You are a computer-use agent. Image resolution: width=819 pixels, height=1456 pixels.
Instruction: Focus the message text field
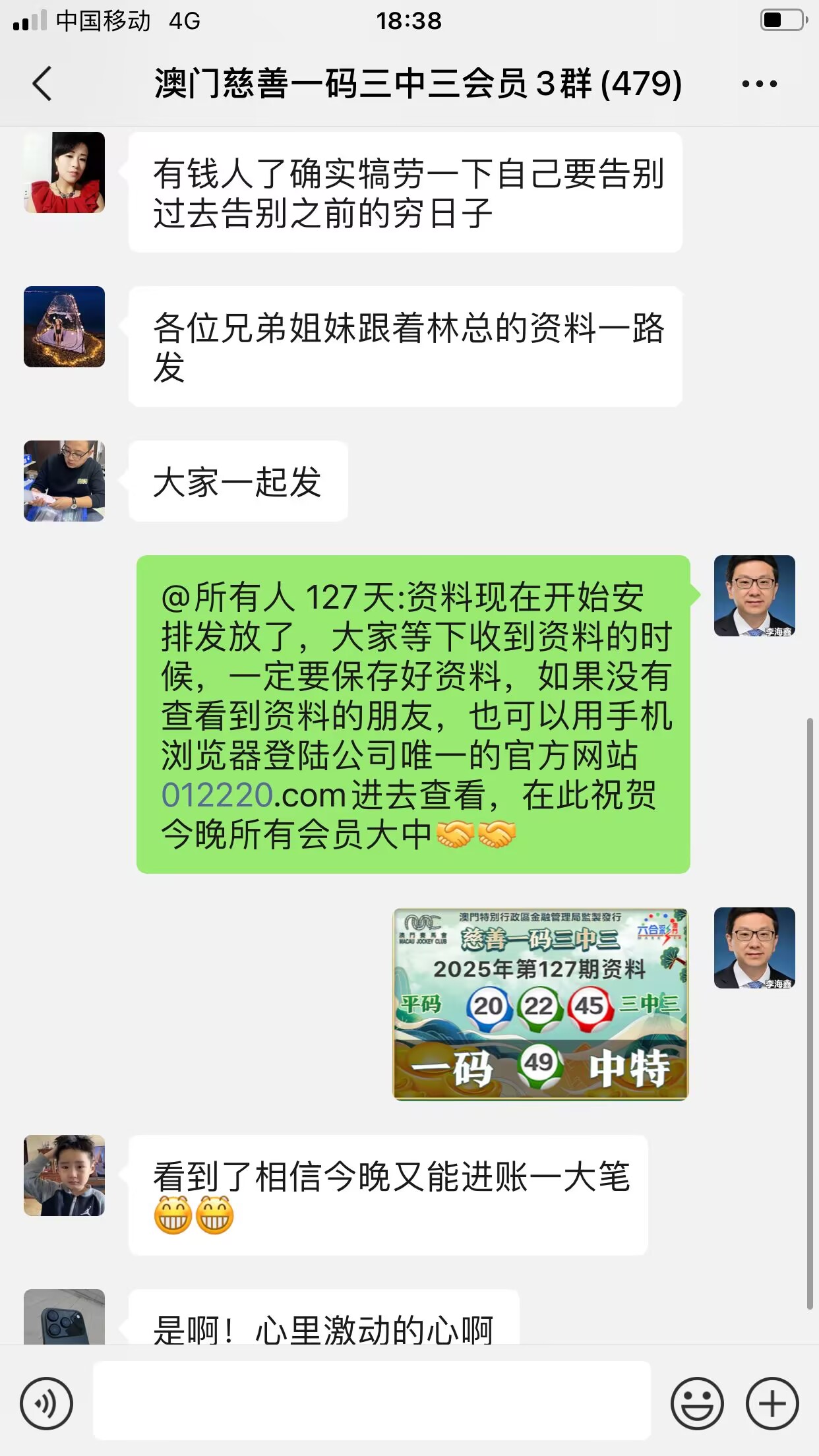pyautogui.click(x=371, y=1401)
